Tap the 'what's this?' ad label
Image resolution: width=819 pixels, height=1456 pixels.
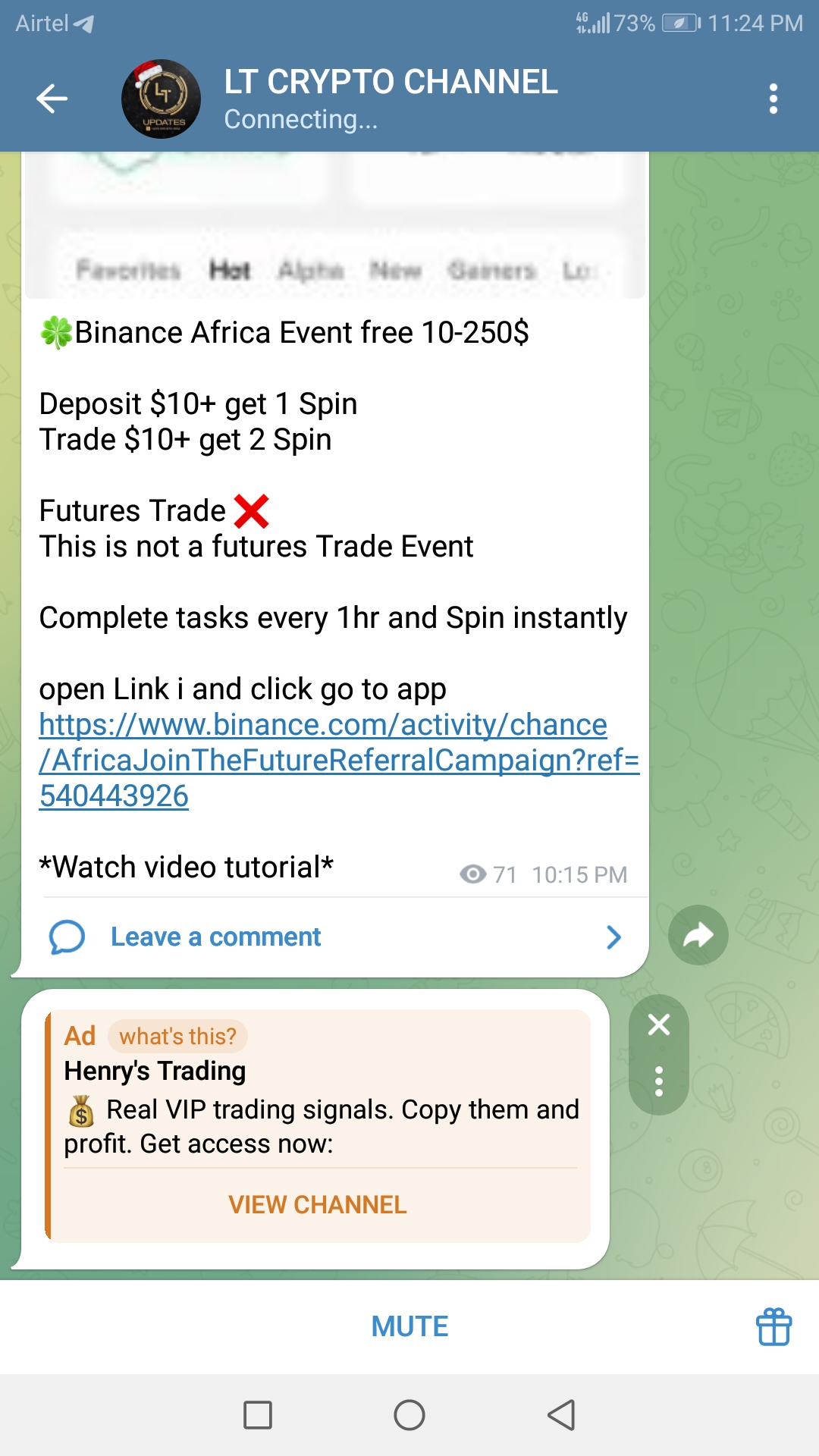point(177,1036)
